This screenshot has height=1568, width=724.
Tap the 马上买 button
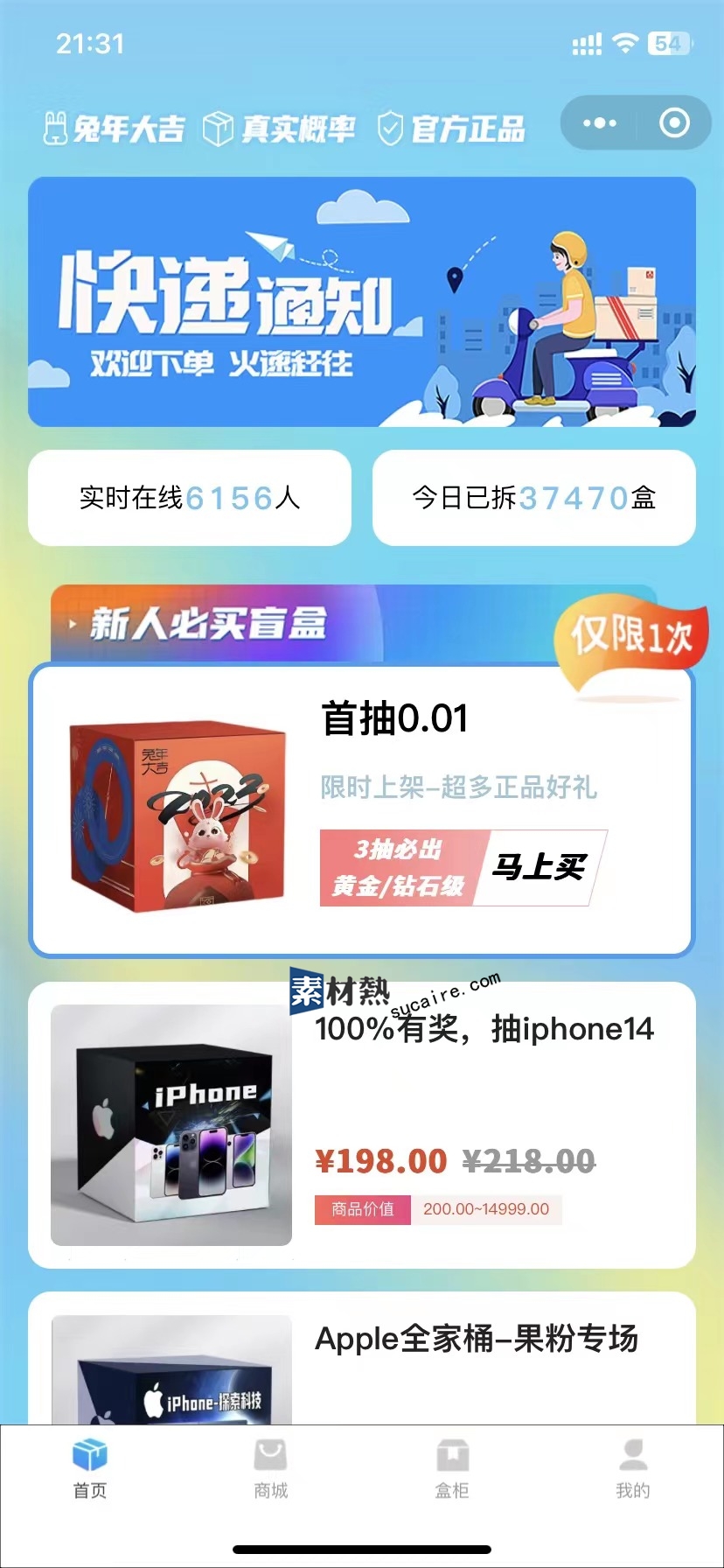coord(540,867)
